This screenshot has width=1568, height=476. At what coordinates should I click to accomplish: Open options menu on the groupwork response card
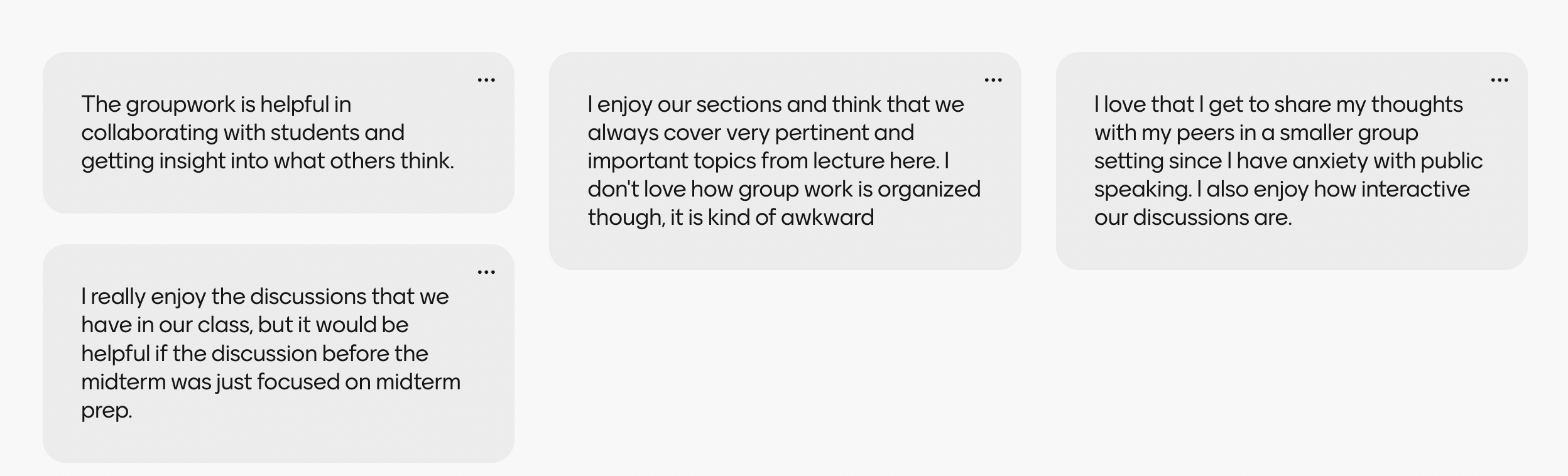click(x=486, y=80)
